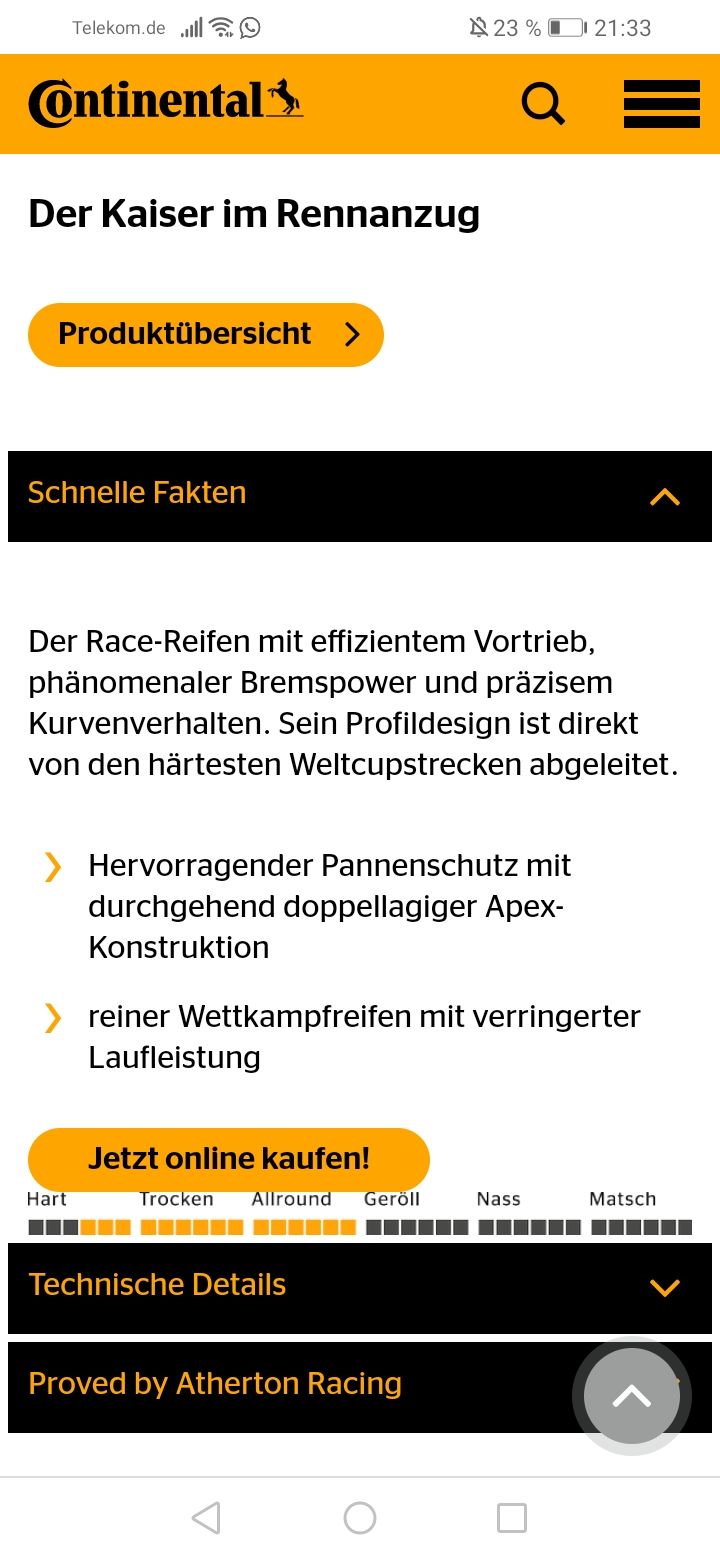Open the hamburger menu
The width and height of the screenshot is (720, 1560).
pos(661,104)
